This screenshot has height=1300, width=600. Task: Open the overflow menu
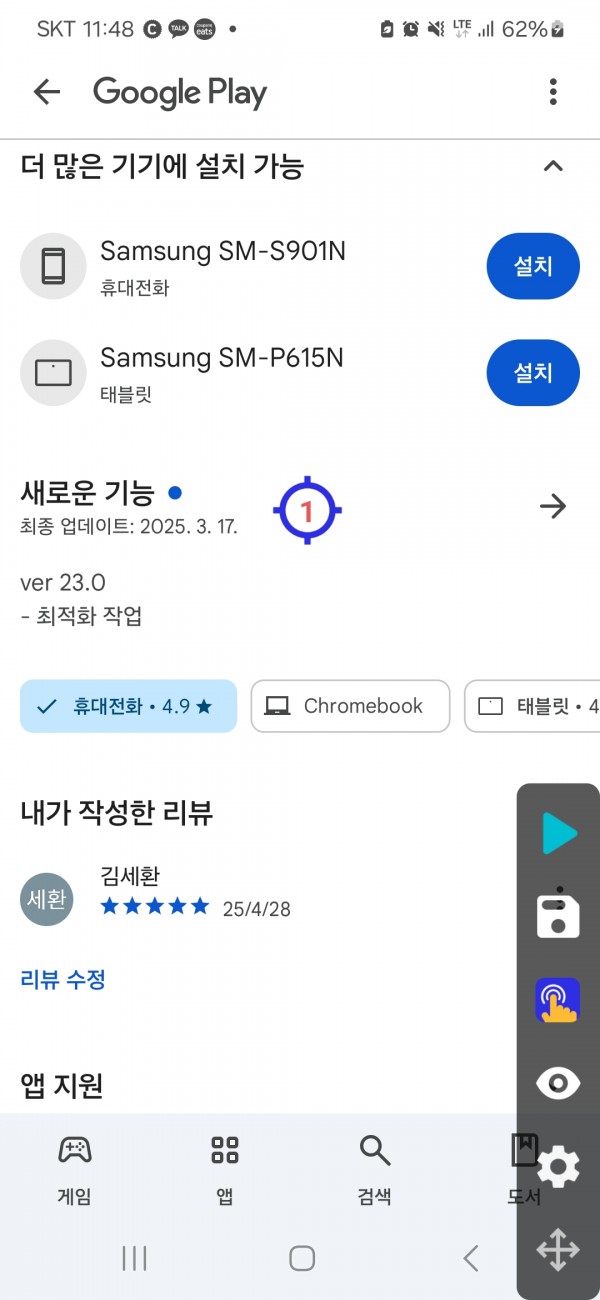pyautogui.click(x=553, y=93)
